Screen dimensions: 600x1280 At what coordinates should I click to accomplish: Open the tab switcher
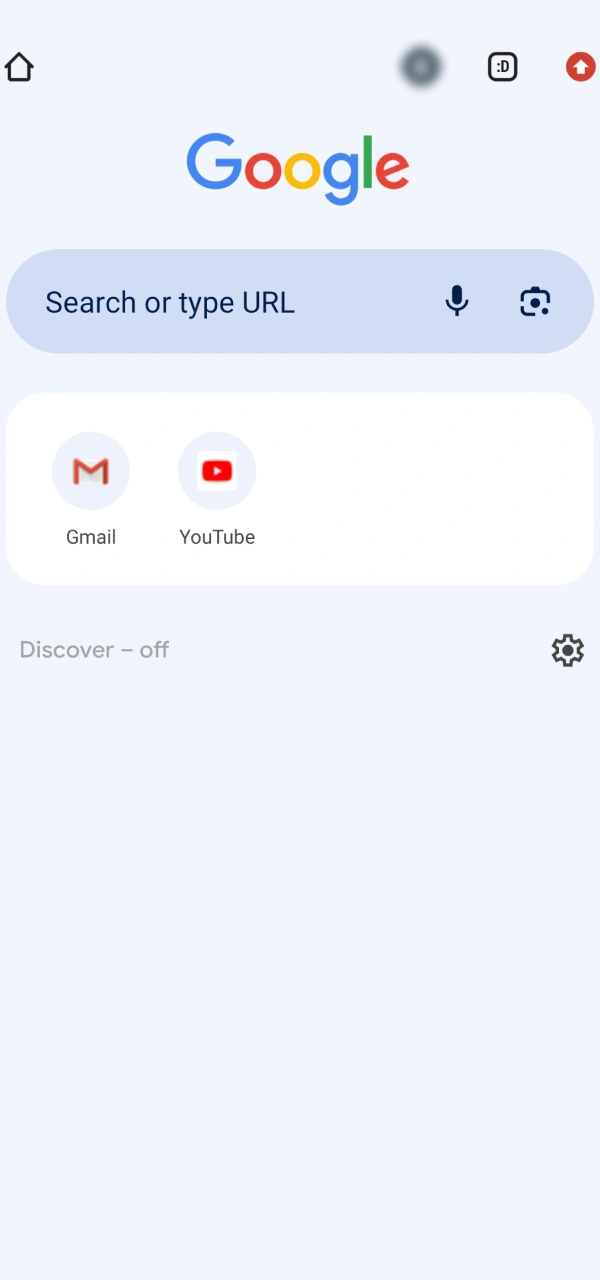502,67
